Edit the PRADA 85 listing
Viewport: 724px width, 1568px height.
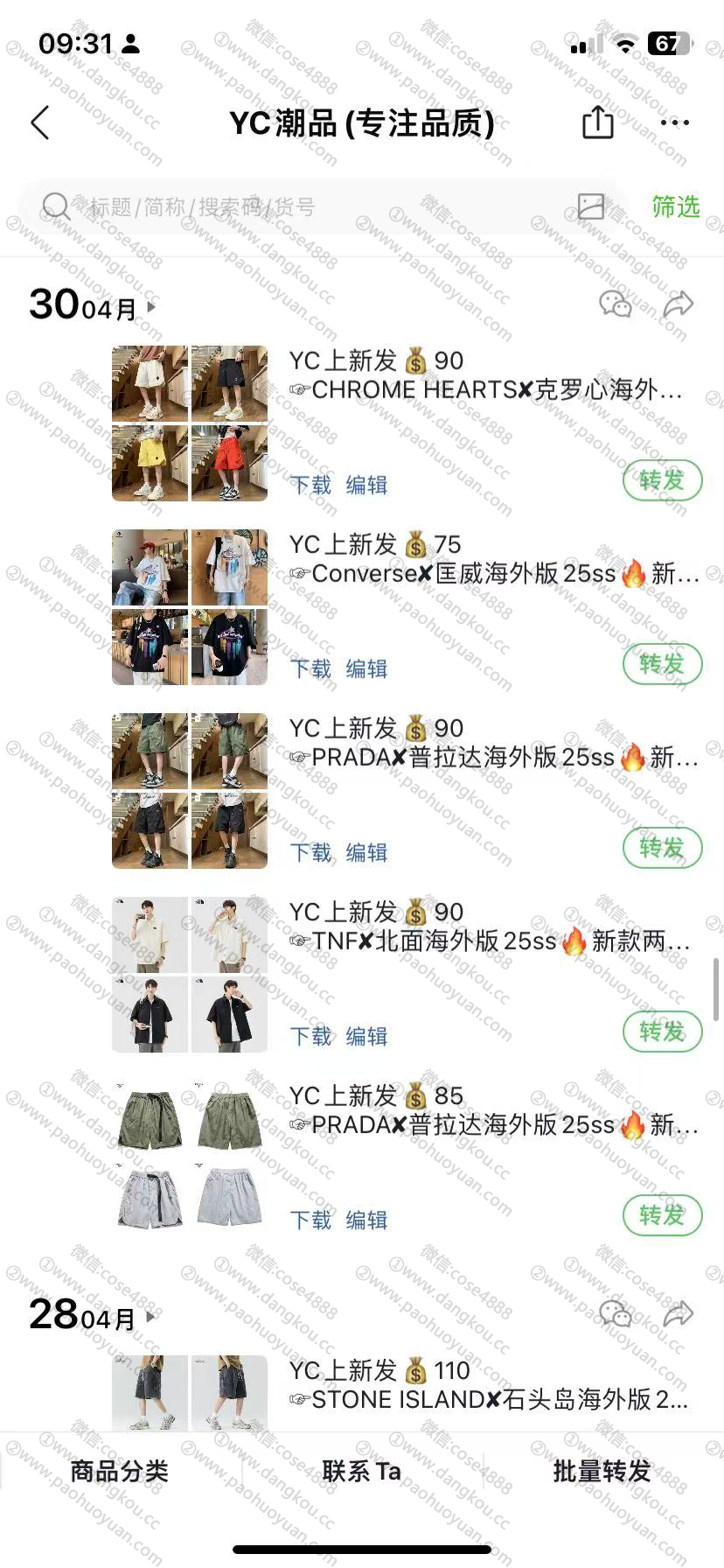click(x=366, y=1220)
